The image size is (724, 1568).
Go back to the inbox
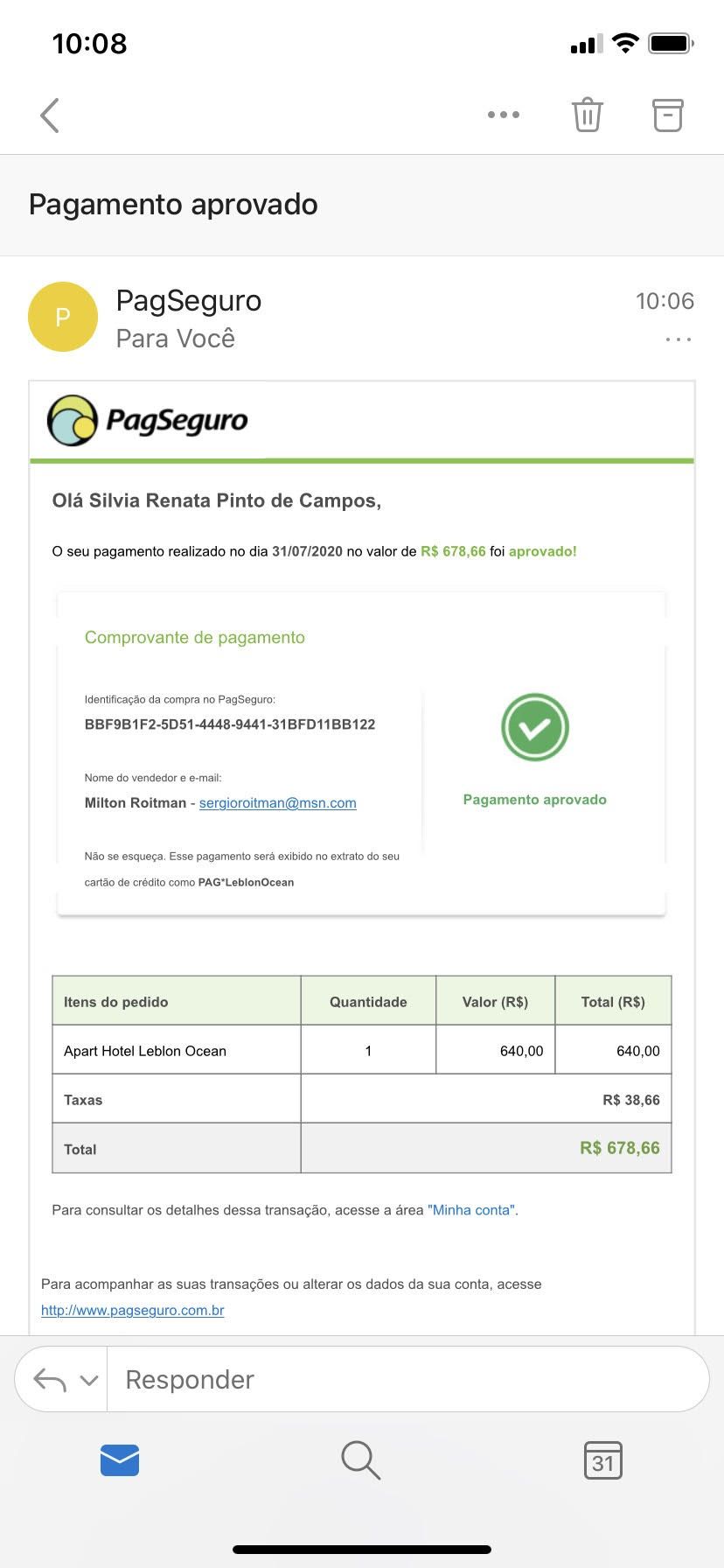coord(50,115)
